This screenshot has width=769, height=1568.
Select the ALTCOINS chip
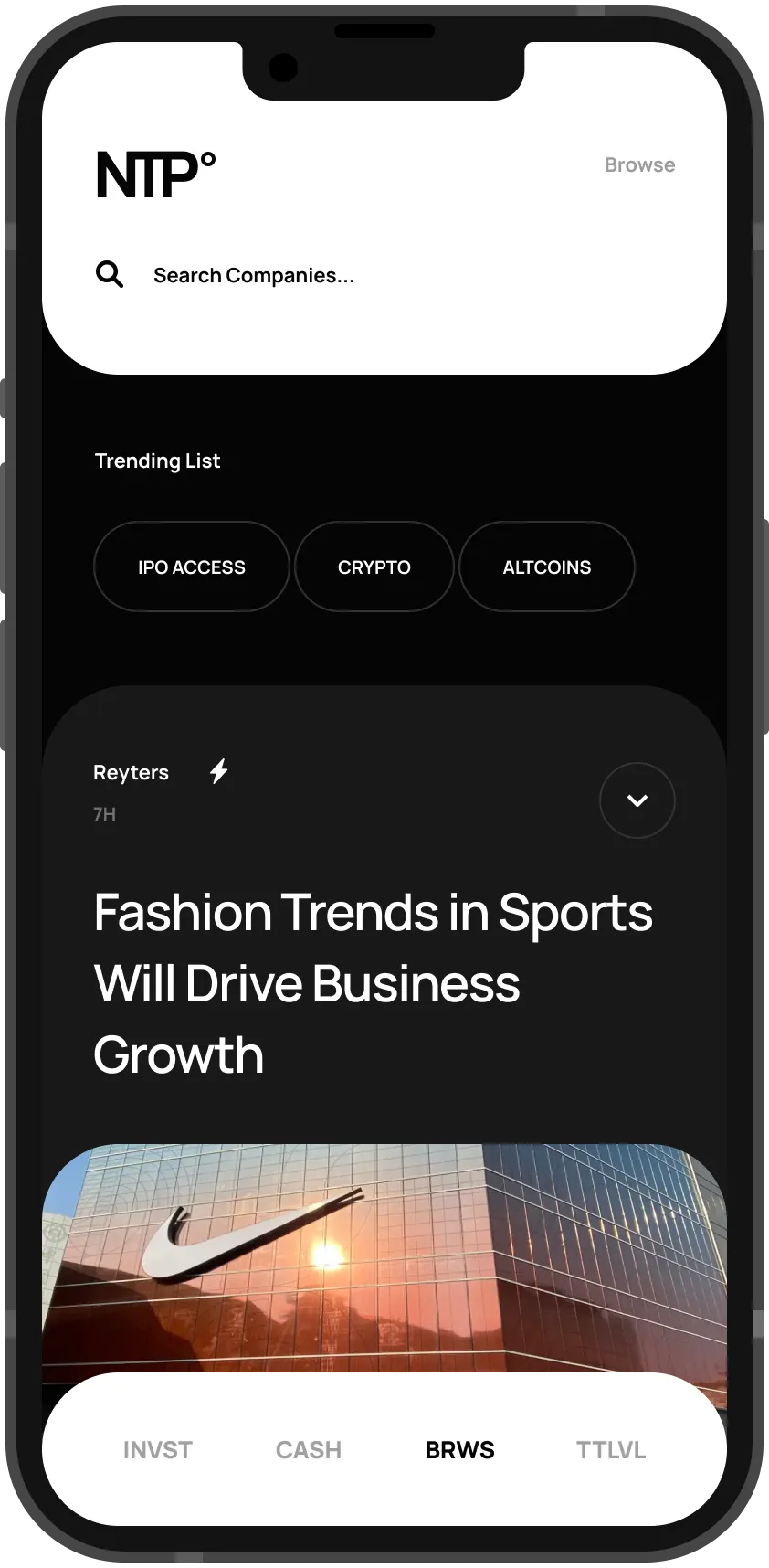pos(546,567)
